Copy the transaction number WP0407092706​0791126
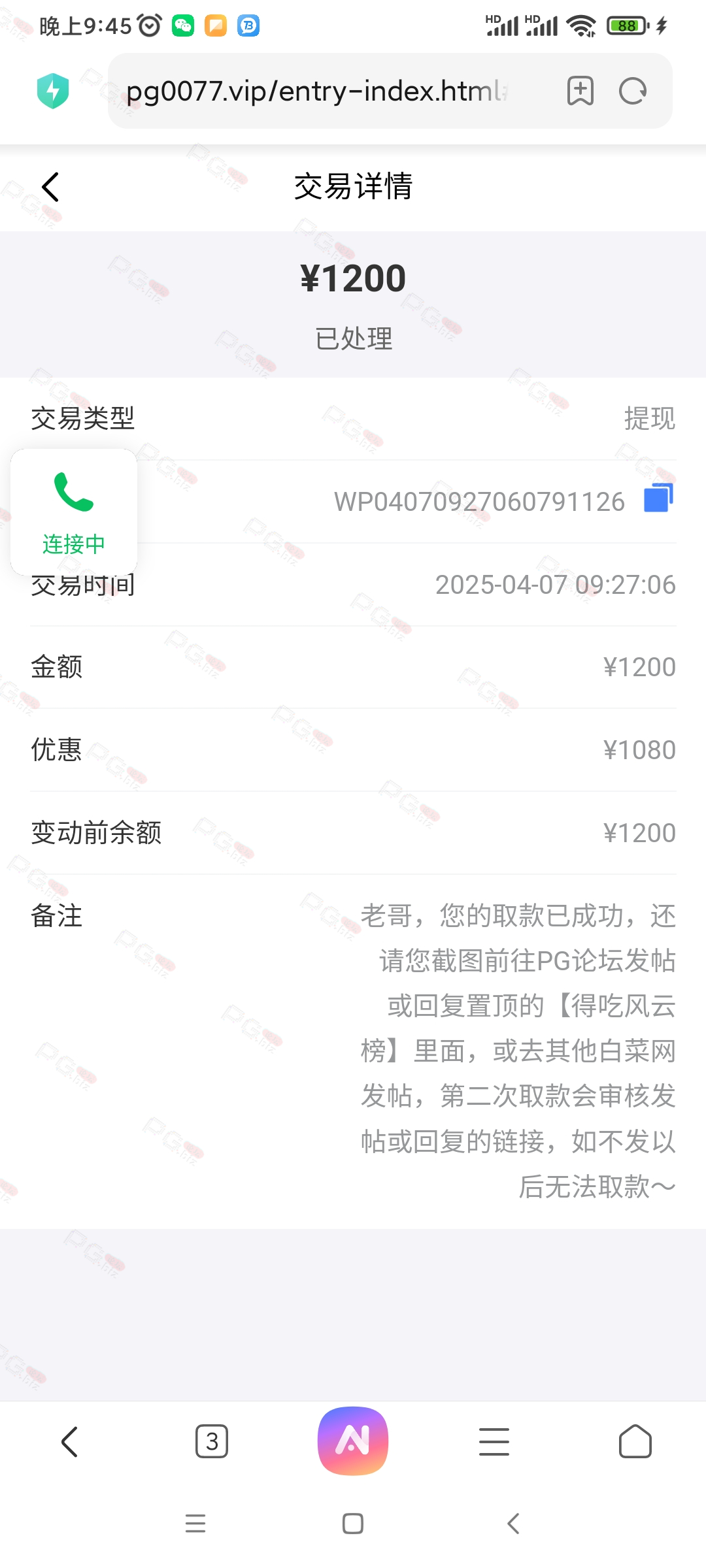The width and height of the screenshot is (706, 1568). pyautogui.click(x=658, y=498)
